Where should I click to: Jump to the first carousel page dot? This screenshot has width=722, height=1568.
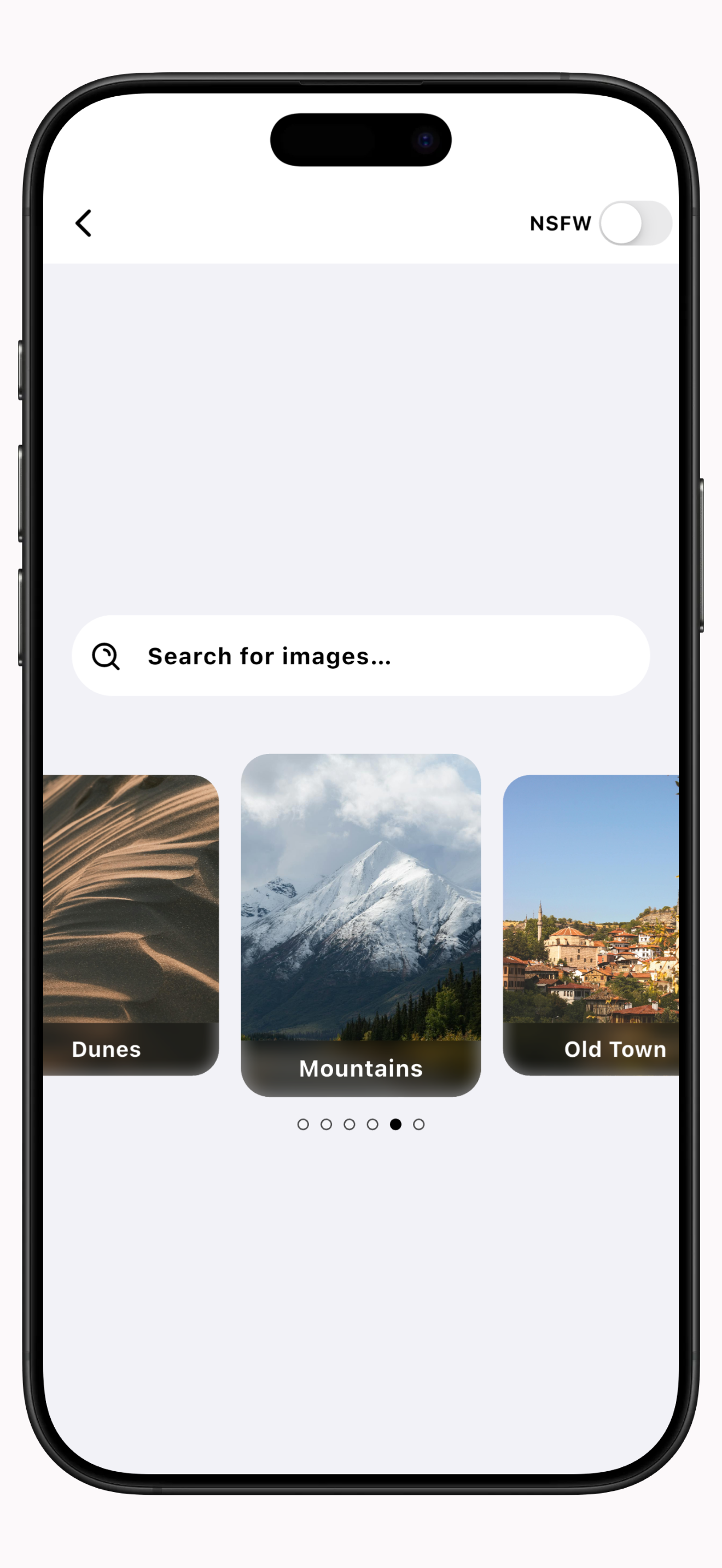pyautogui.click(x=303, y=1124)
